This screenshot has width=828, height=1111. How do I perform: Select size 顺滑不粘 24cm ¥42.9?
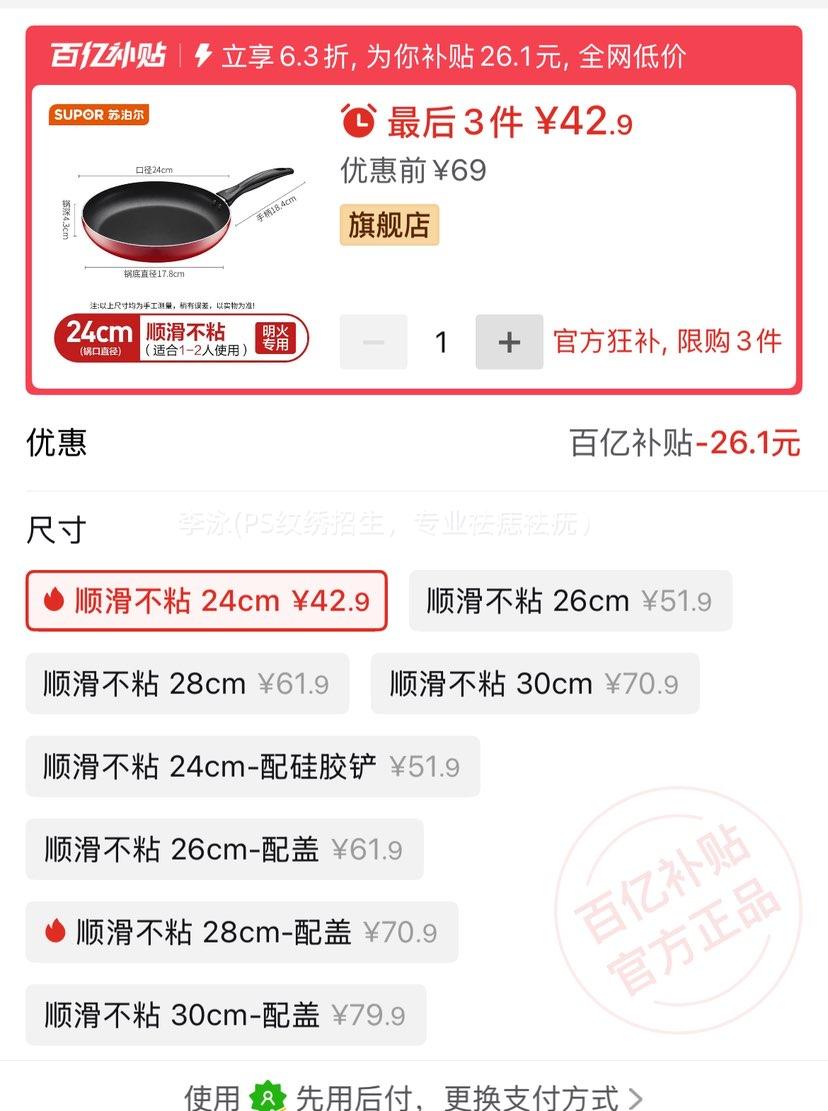207,601
